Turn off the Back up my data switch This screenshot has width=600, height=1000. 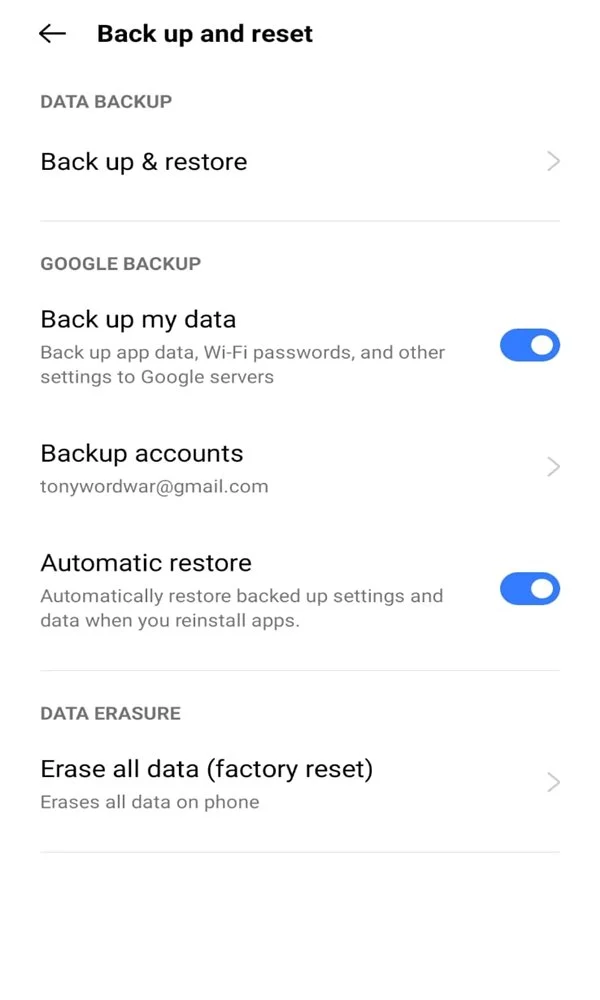(529, 345)
